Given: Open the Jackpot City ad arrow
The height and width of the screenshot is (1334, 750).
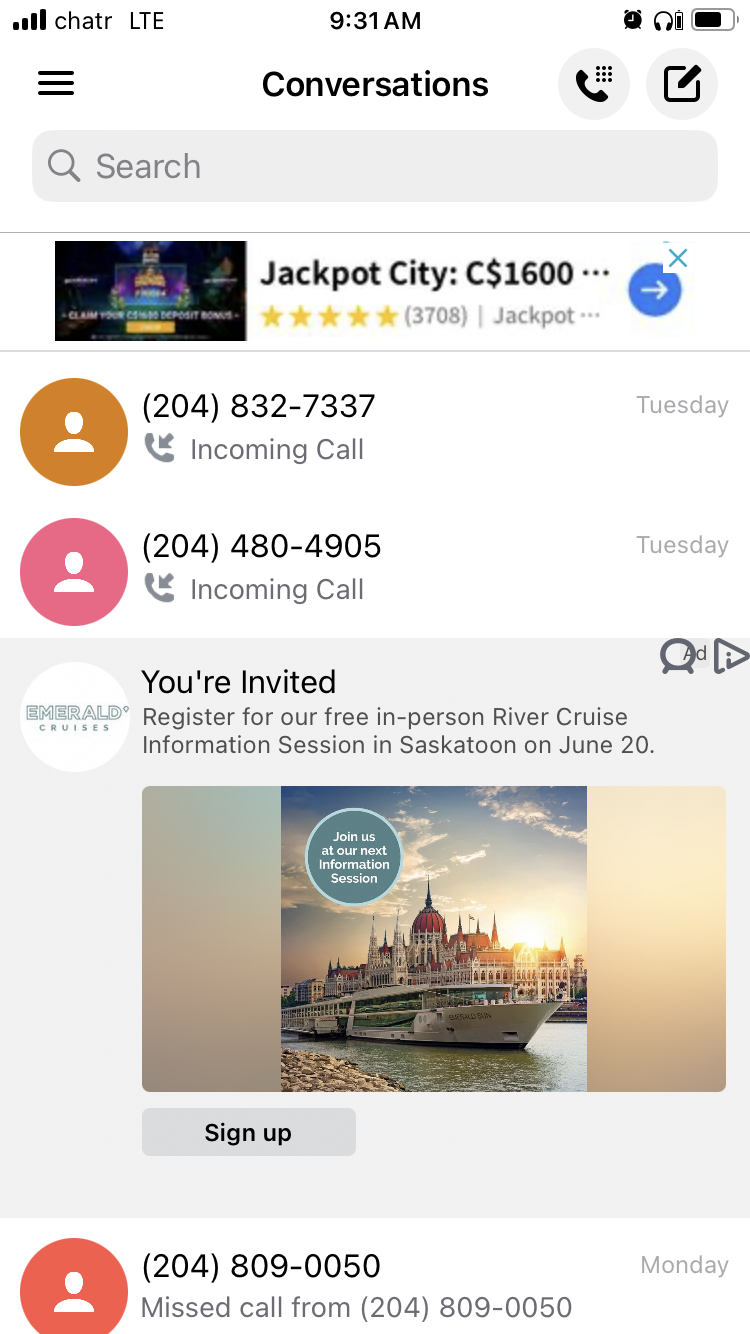Looking at the screenshot, I should pos(655,291).
